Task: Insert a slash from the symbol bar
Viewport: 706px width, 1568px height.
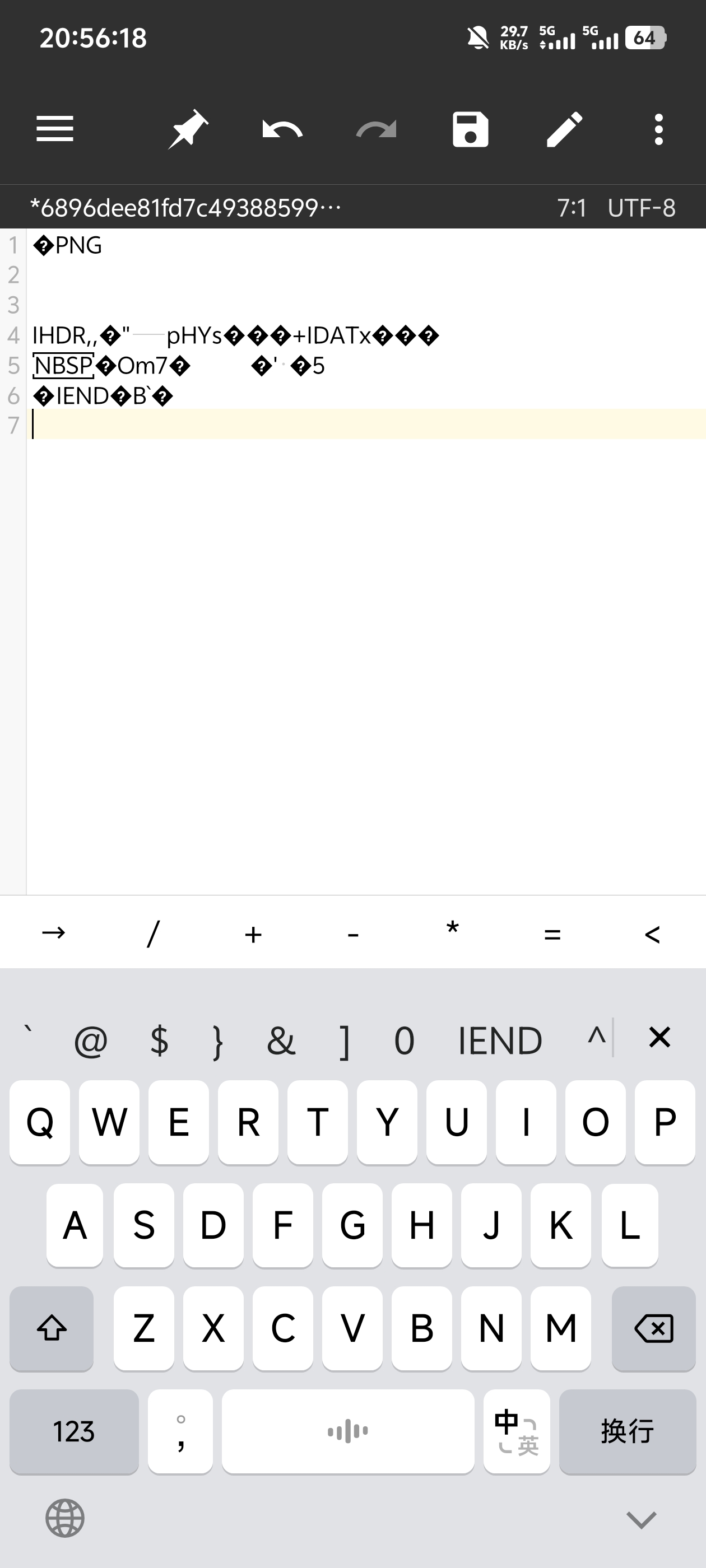Action: pos(153,932)
